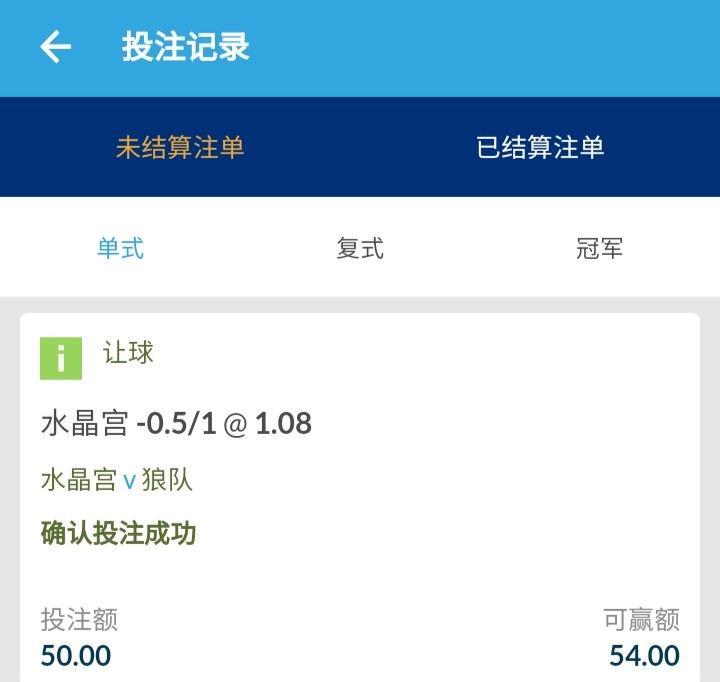
Task: Switch to 未结算注单 tab
Action: [180, 148]
